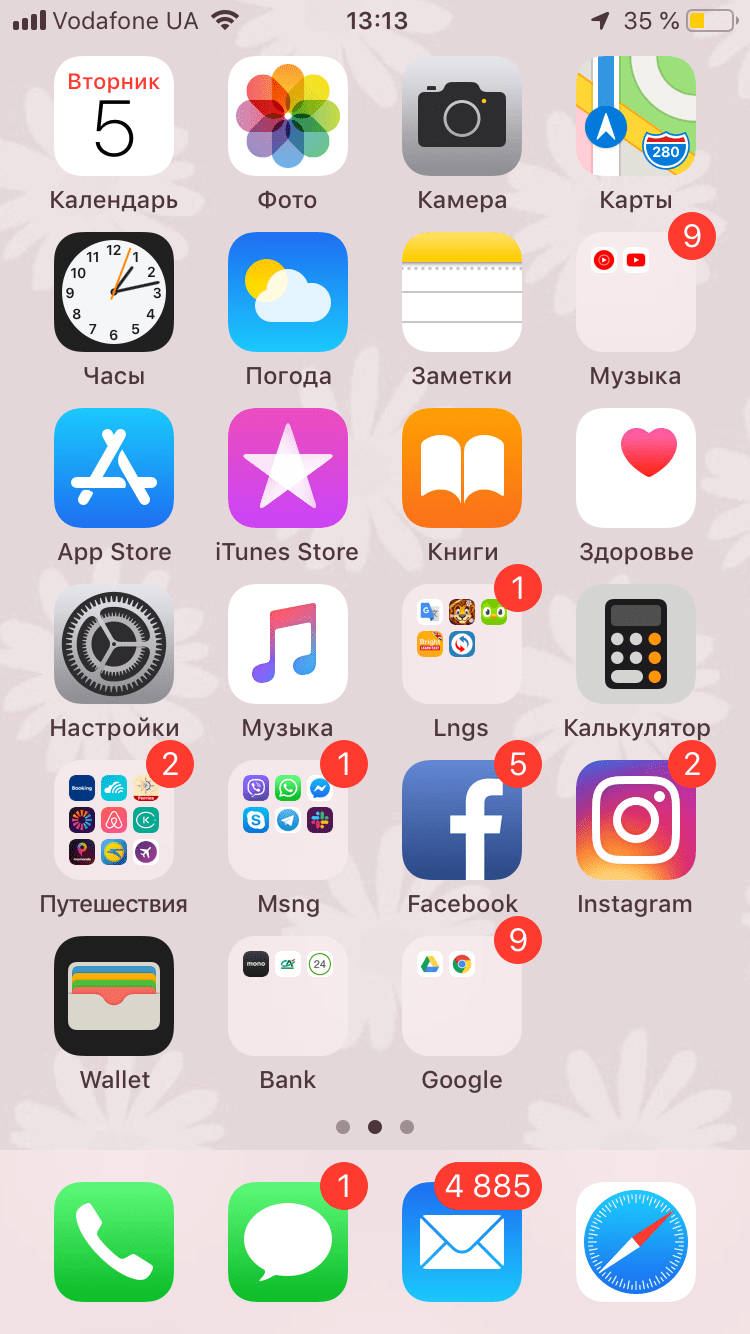Open the Msng messengers folder
The height and width of the screenshot is (1334, 750).
pyautogui.click(x=288, y=820)
